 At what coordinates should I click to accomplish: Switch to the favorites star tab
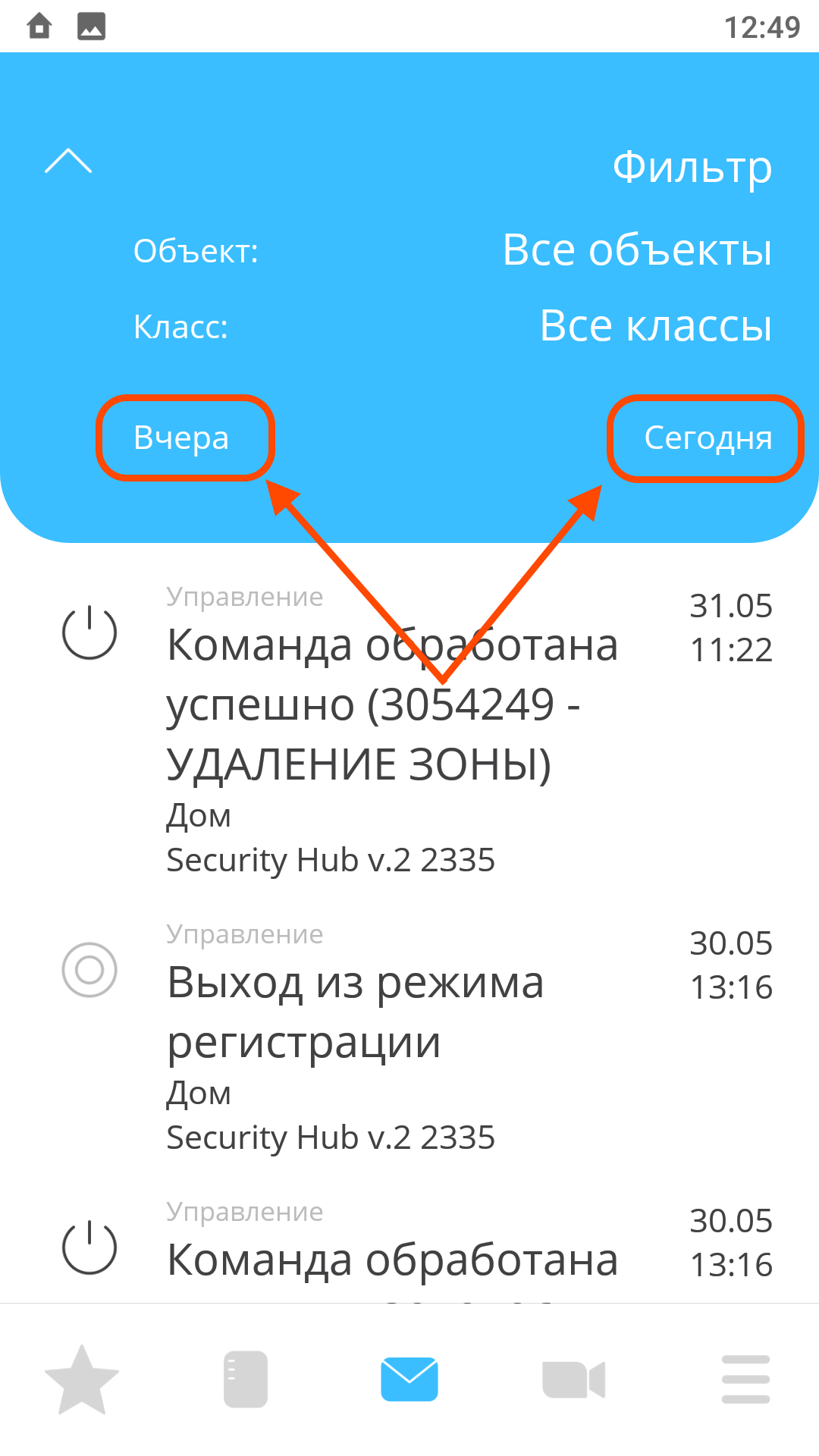pyautogui.click(x=82, y=1379)
